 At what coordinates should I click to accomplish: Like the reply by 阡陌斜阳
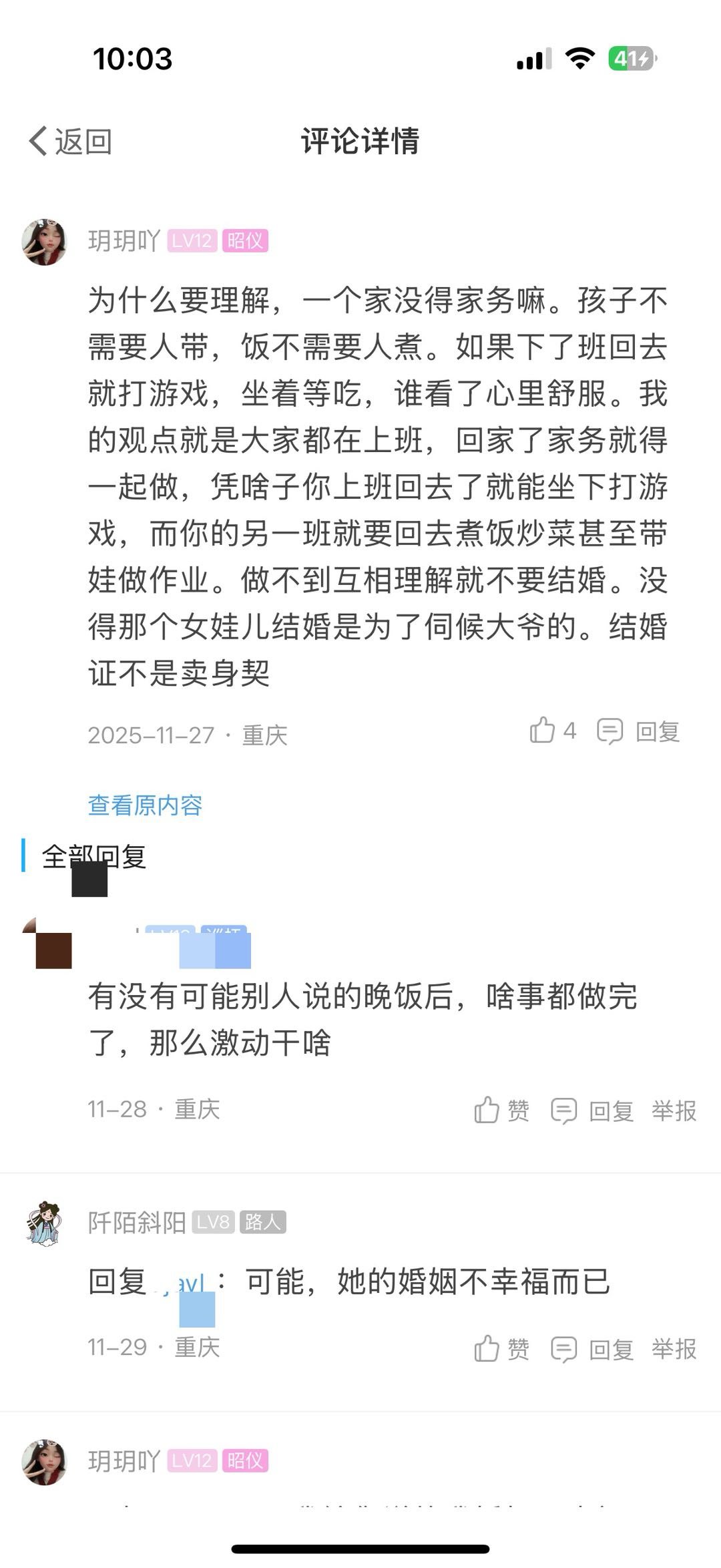click(x=501, y=1349)
